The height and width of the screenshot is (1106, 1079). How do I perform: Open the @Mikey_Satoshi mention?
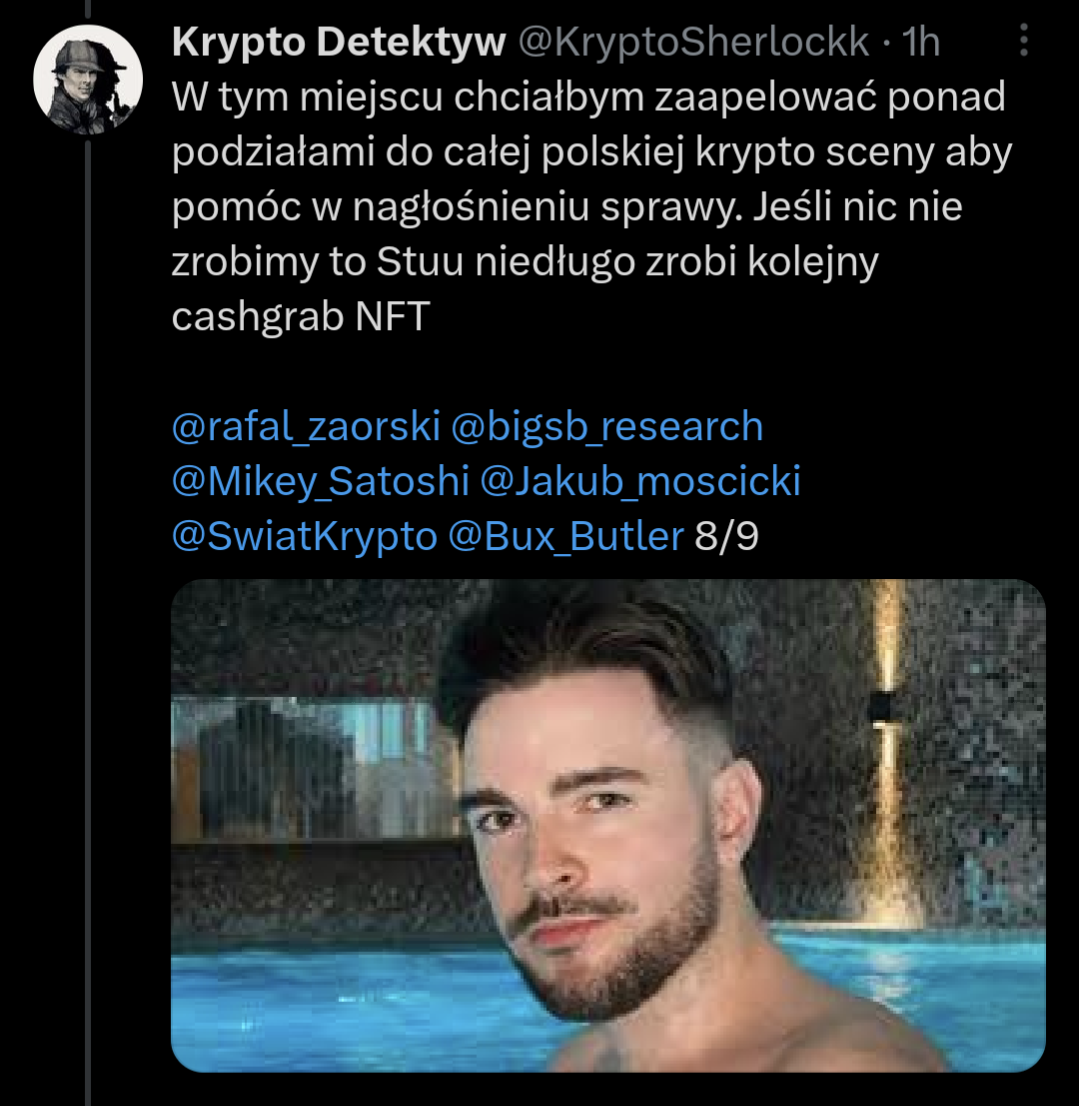(x=321, y=482)
